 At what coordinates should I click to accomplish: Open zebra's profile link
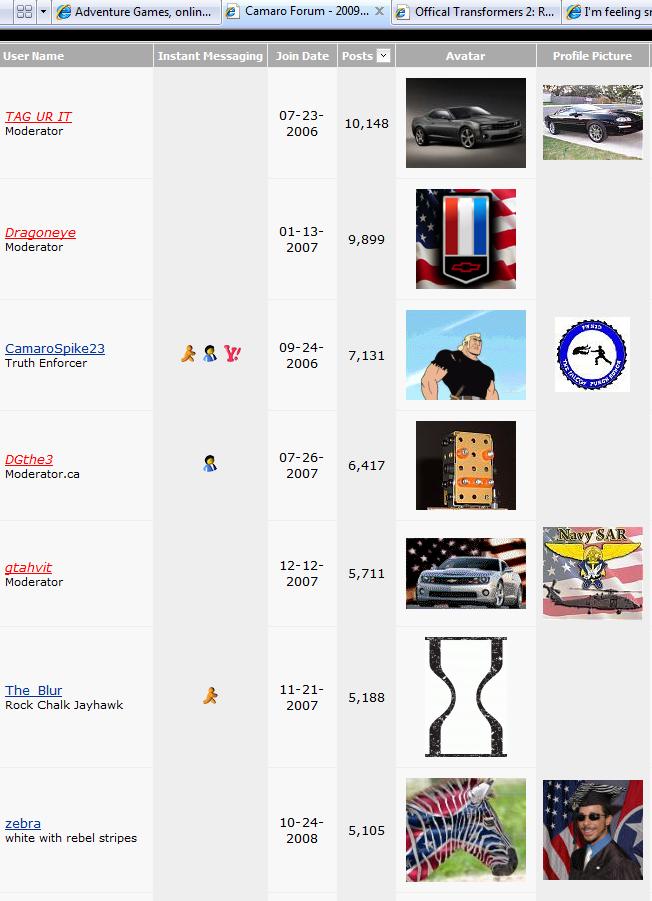(23, 824)
